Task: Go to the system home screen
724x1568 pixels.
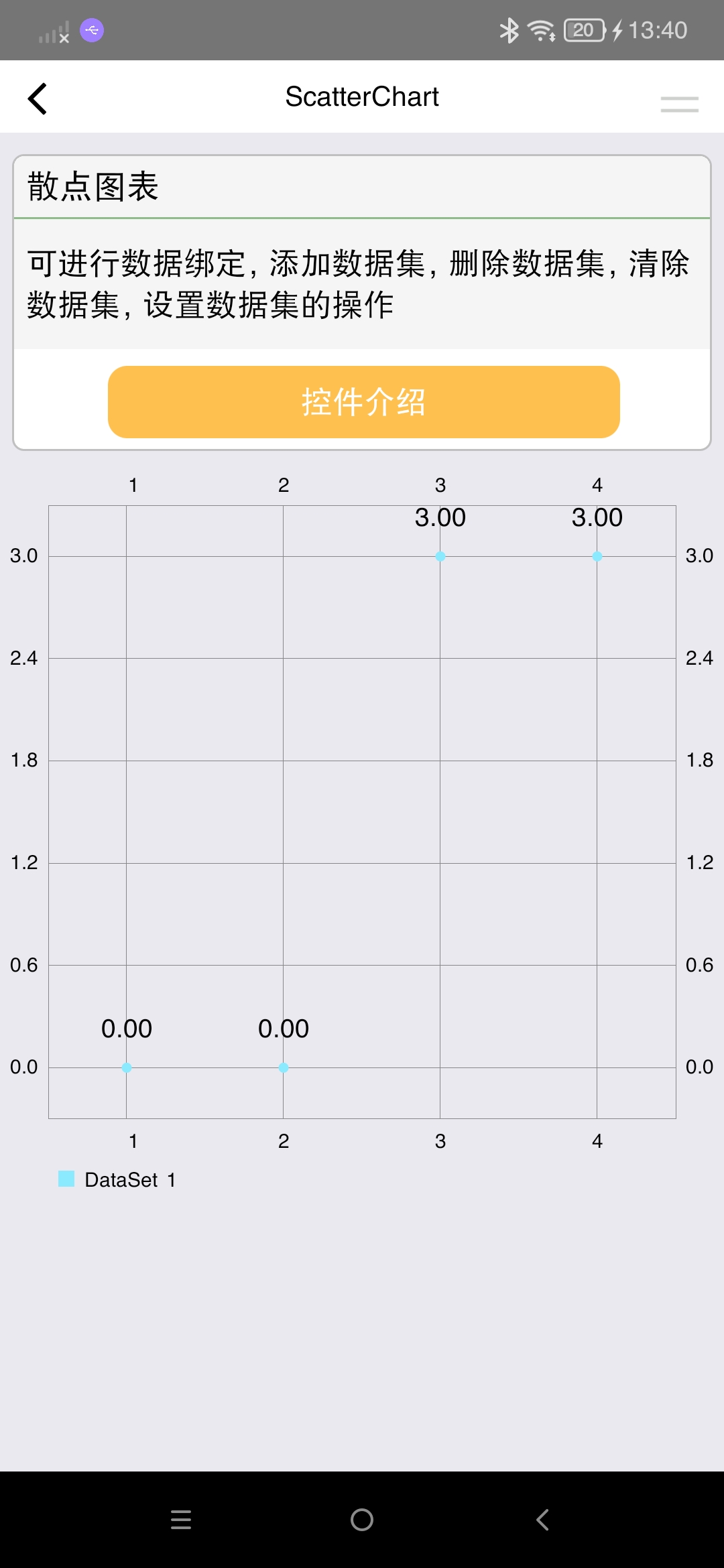Action: 362,1520
